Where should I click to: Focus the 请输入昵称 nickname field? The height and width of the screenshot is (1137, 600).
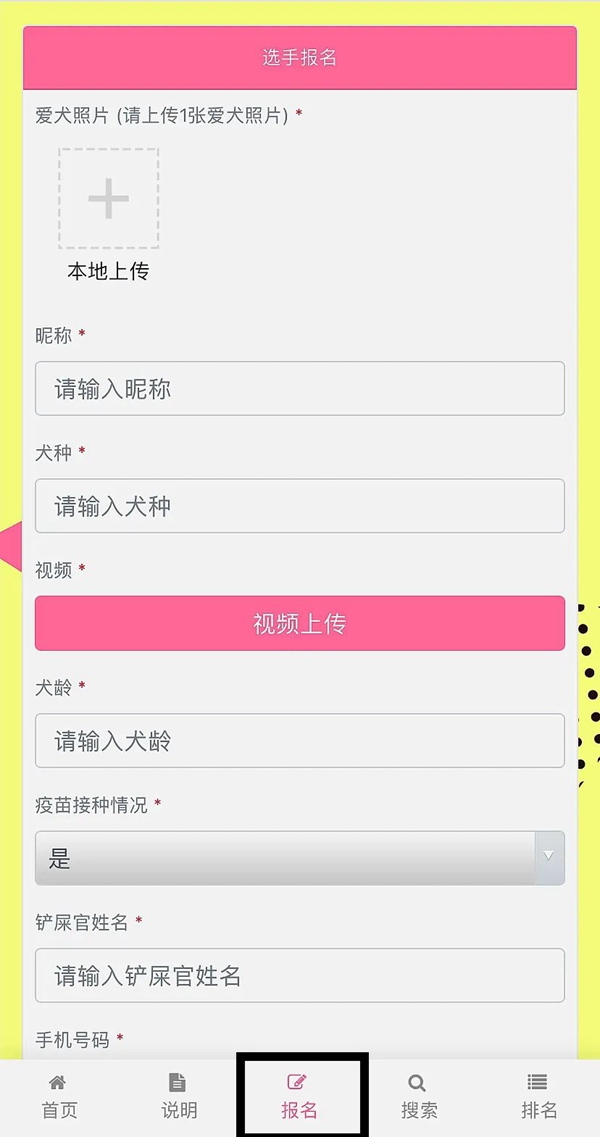tap(300, 389)
